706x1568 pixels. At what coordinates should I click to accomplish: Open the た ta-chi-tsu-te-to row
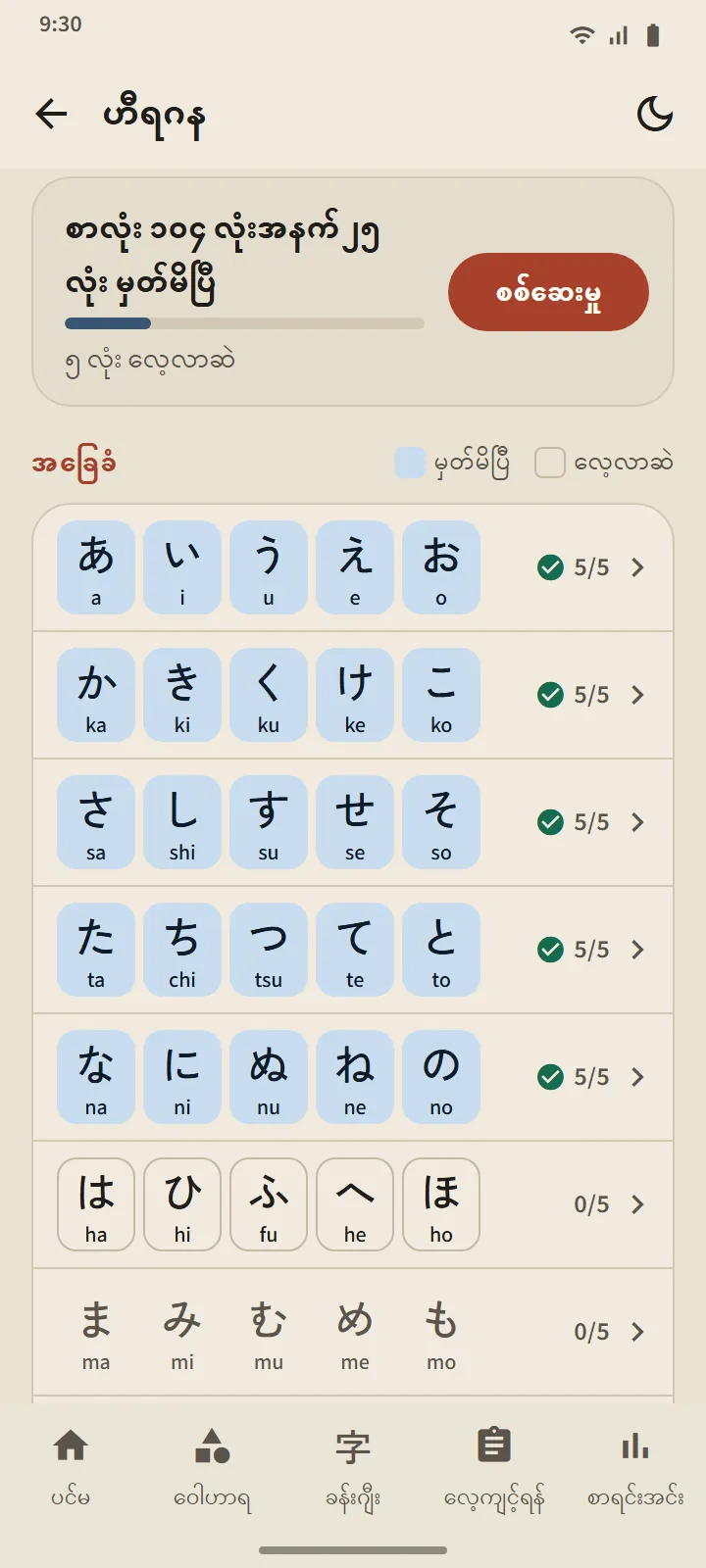[353, 950]
